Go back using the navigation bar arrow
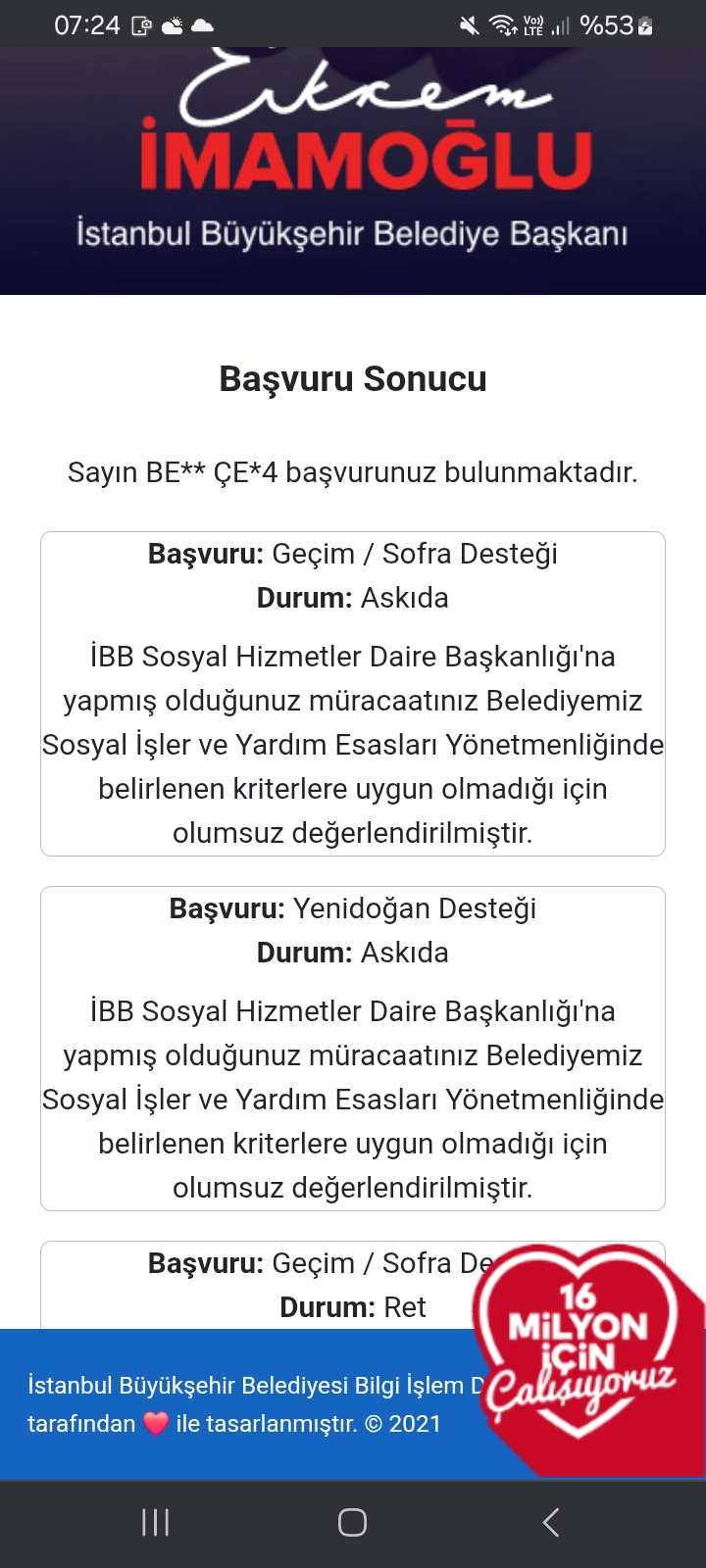Image resolution: width=706 pixels, height=1568 pixels. (551, 1522)
